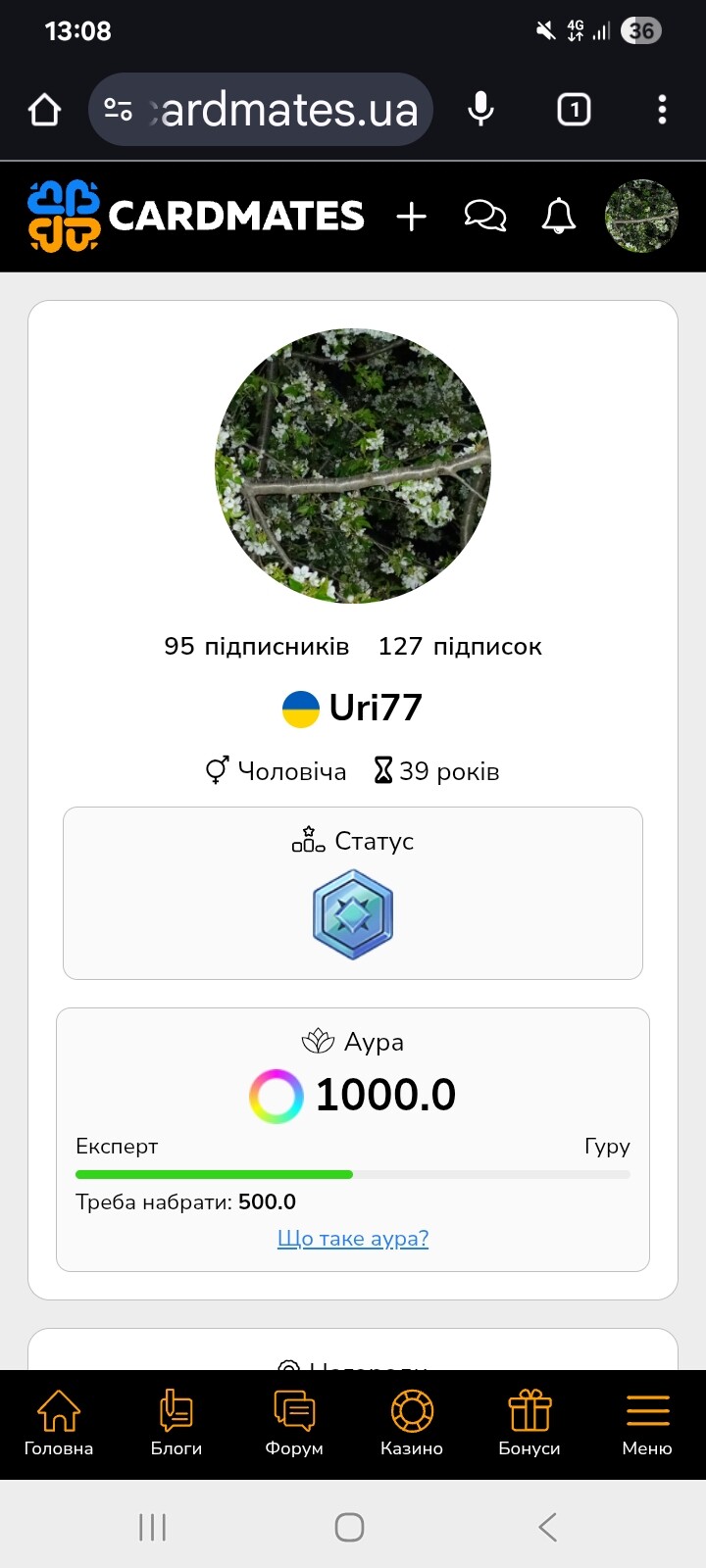This screenshot has width=706, height=1568.
Task: Tap the browser home button
Action: 45,110
